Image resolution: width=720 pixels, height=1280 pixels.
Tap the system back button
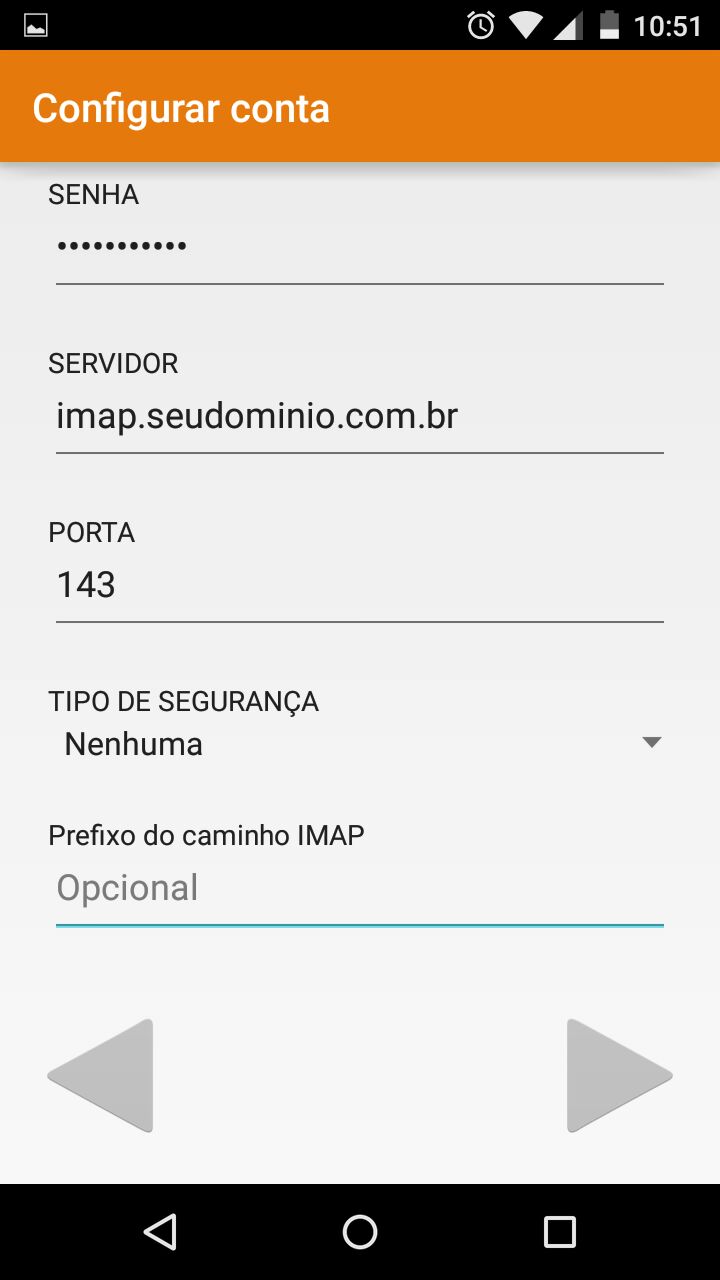pyautogui.click(x=160, y=1232)
